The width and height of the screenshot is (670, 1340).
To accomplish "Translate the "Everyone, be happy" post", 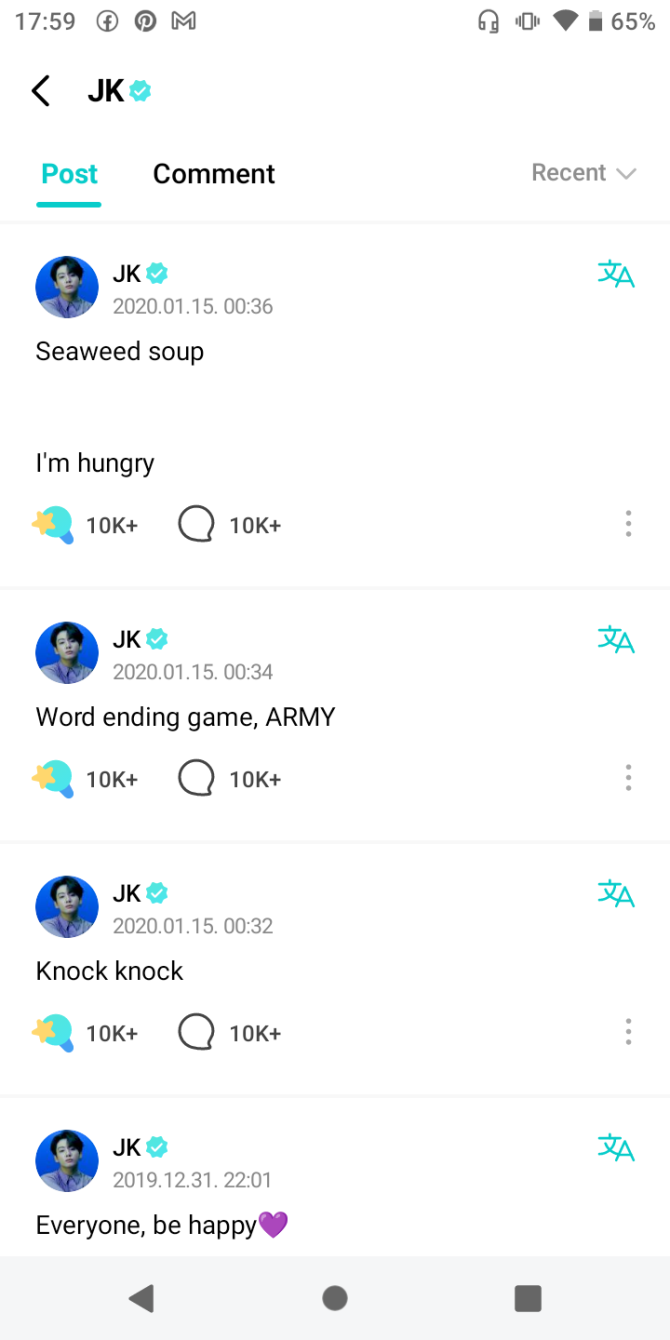I will (x=615, y=1147).
